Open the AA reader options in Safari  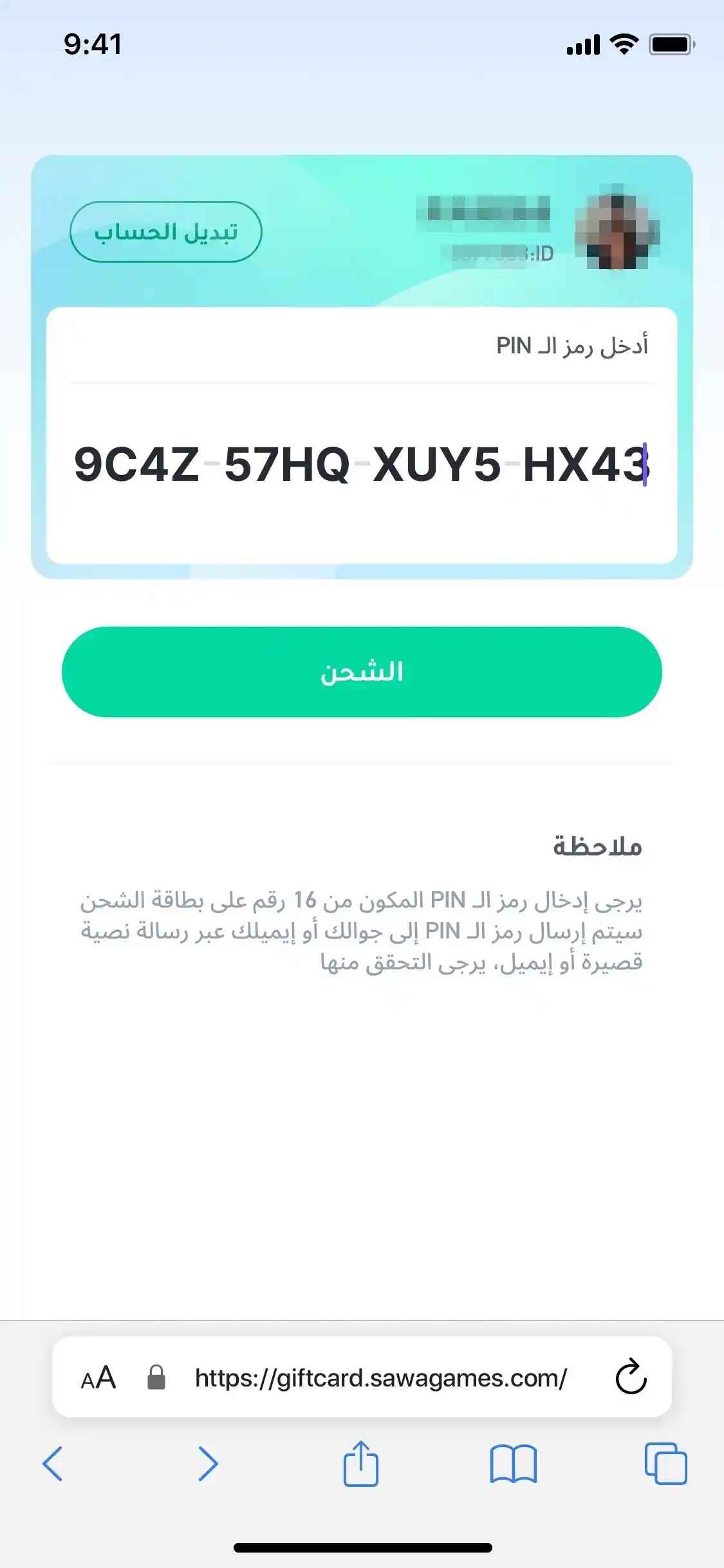click(98, 1378)
